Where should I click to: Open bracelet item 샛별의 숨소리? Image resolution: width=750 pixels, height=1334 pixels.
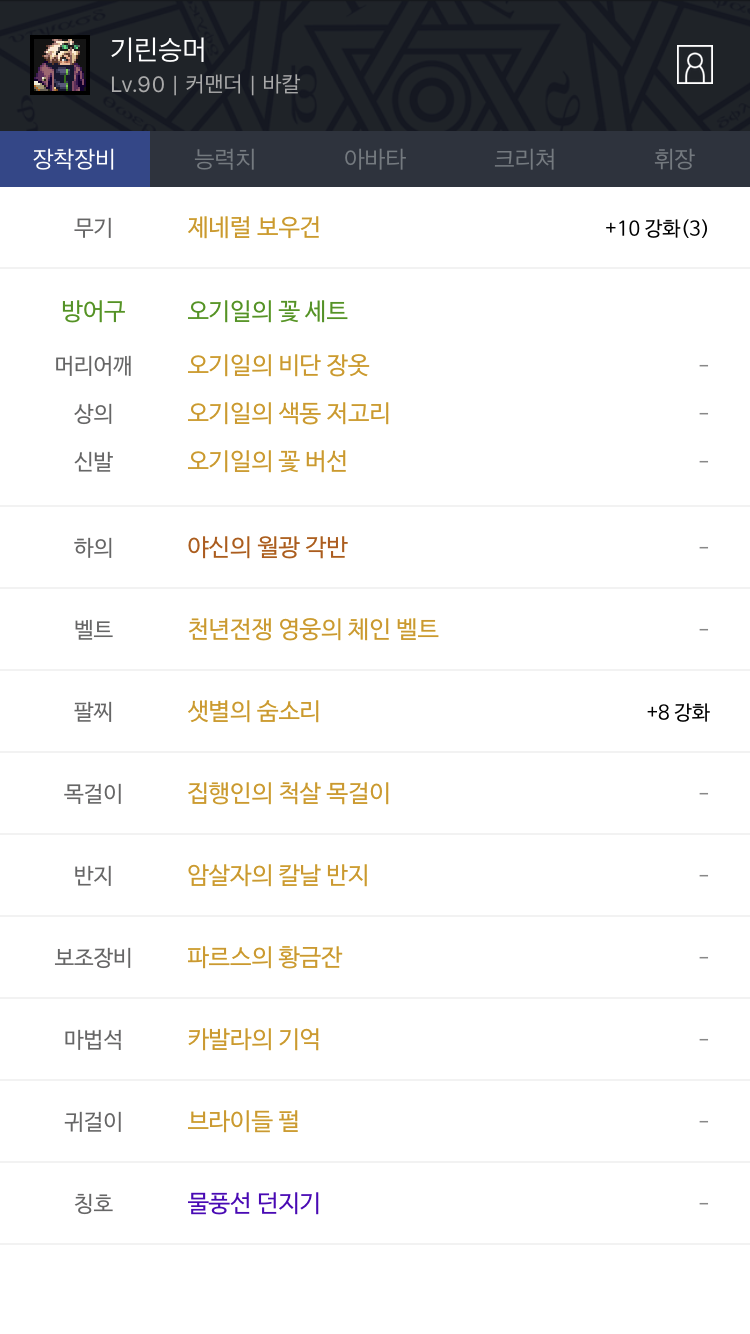pos(254,711)
